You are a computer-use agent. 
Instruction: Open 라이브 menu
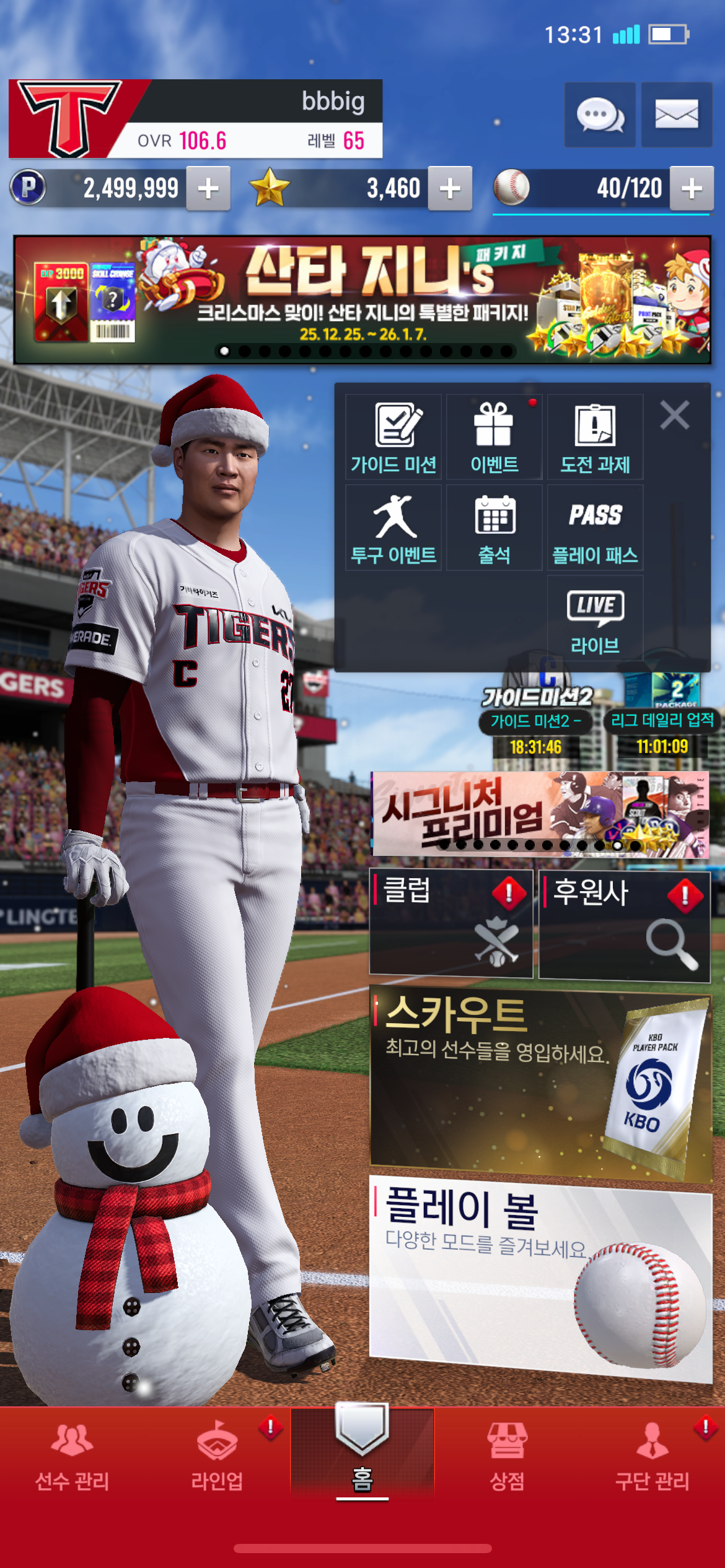point(595,618)
